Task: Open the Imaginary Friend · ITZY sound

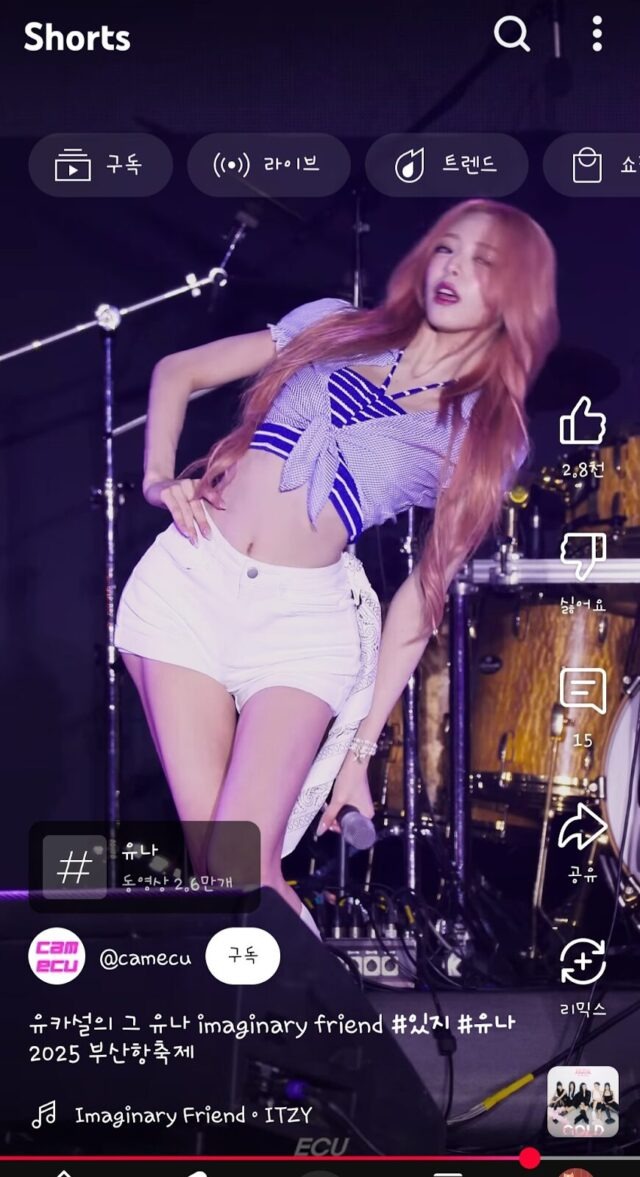Action: coord(193,1115)
